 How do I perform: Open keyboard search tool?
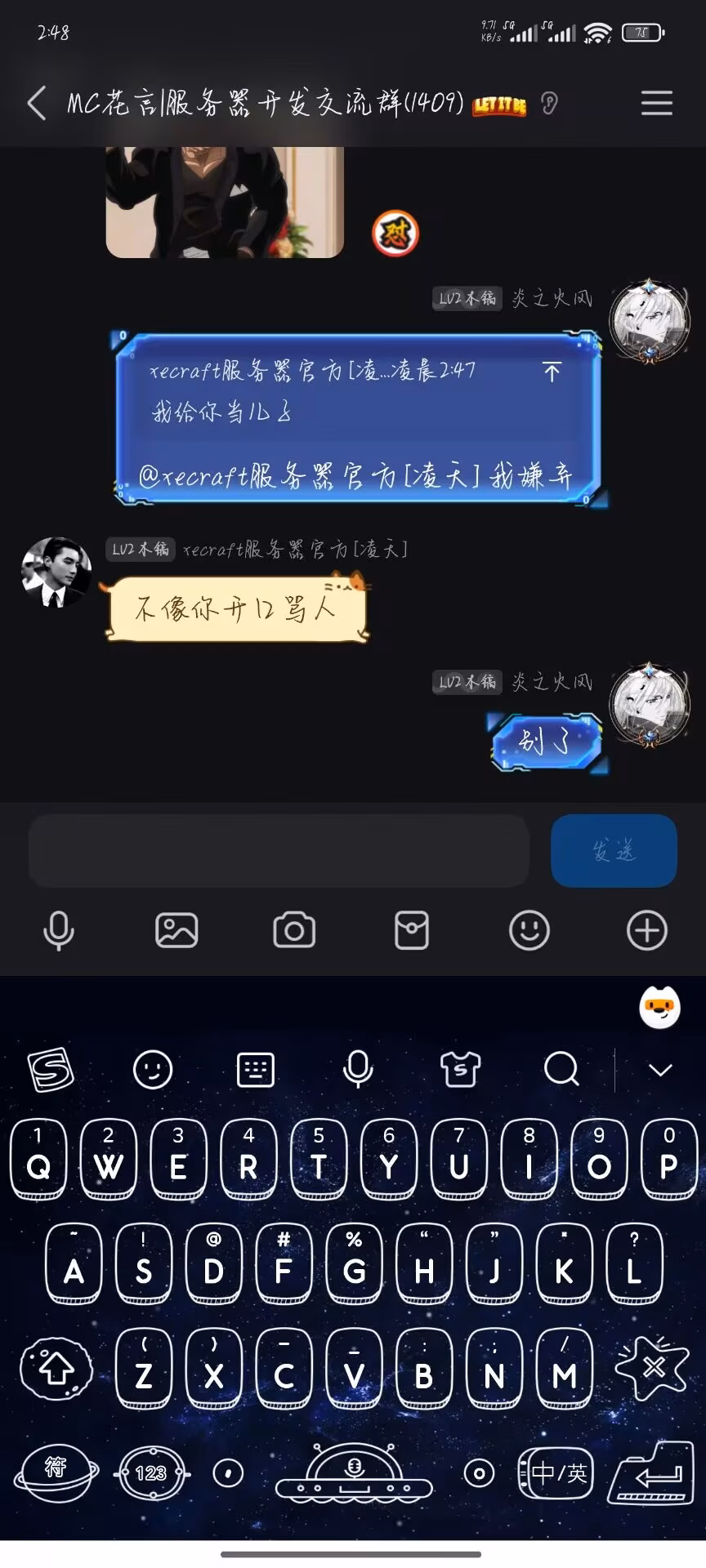click(561, 1069)
